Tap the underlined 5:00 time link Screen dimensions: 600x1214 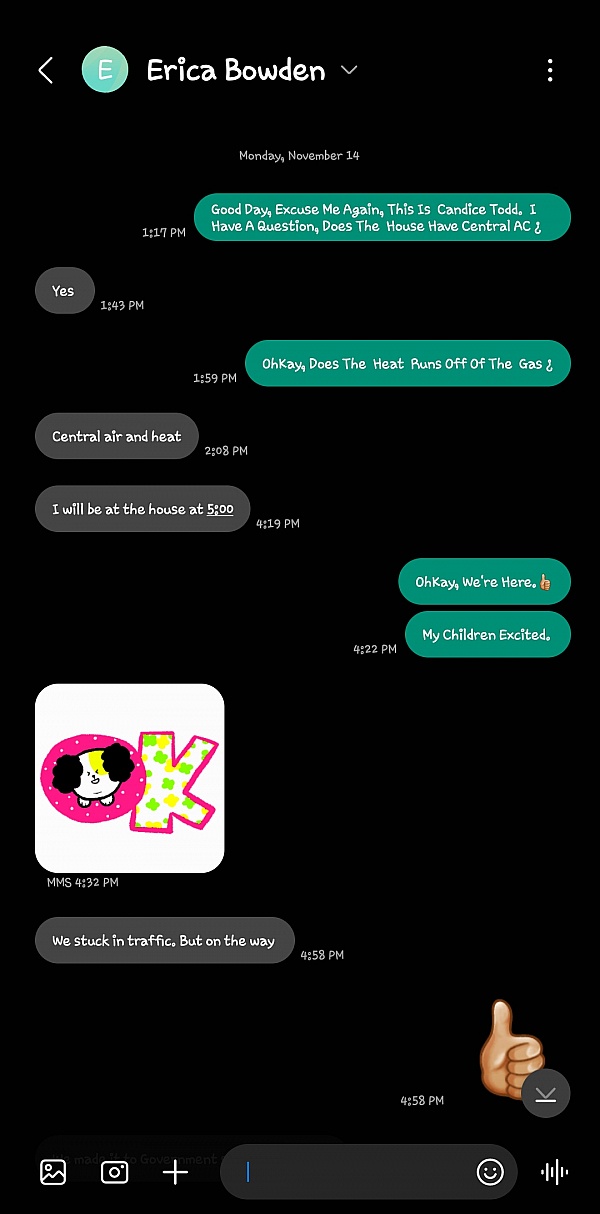tap(220, 509)
